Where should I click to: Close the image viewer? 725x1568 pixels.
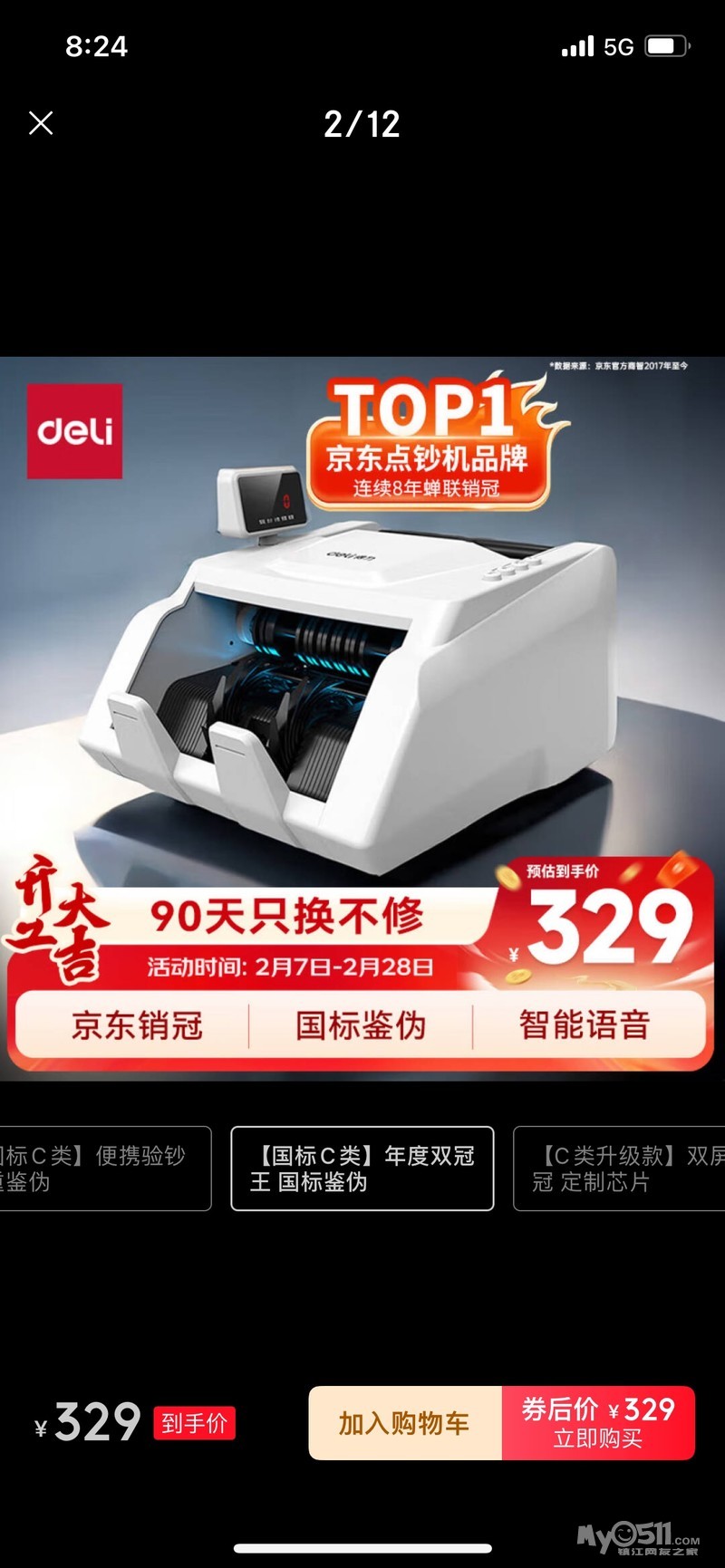[41, 123]
